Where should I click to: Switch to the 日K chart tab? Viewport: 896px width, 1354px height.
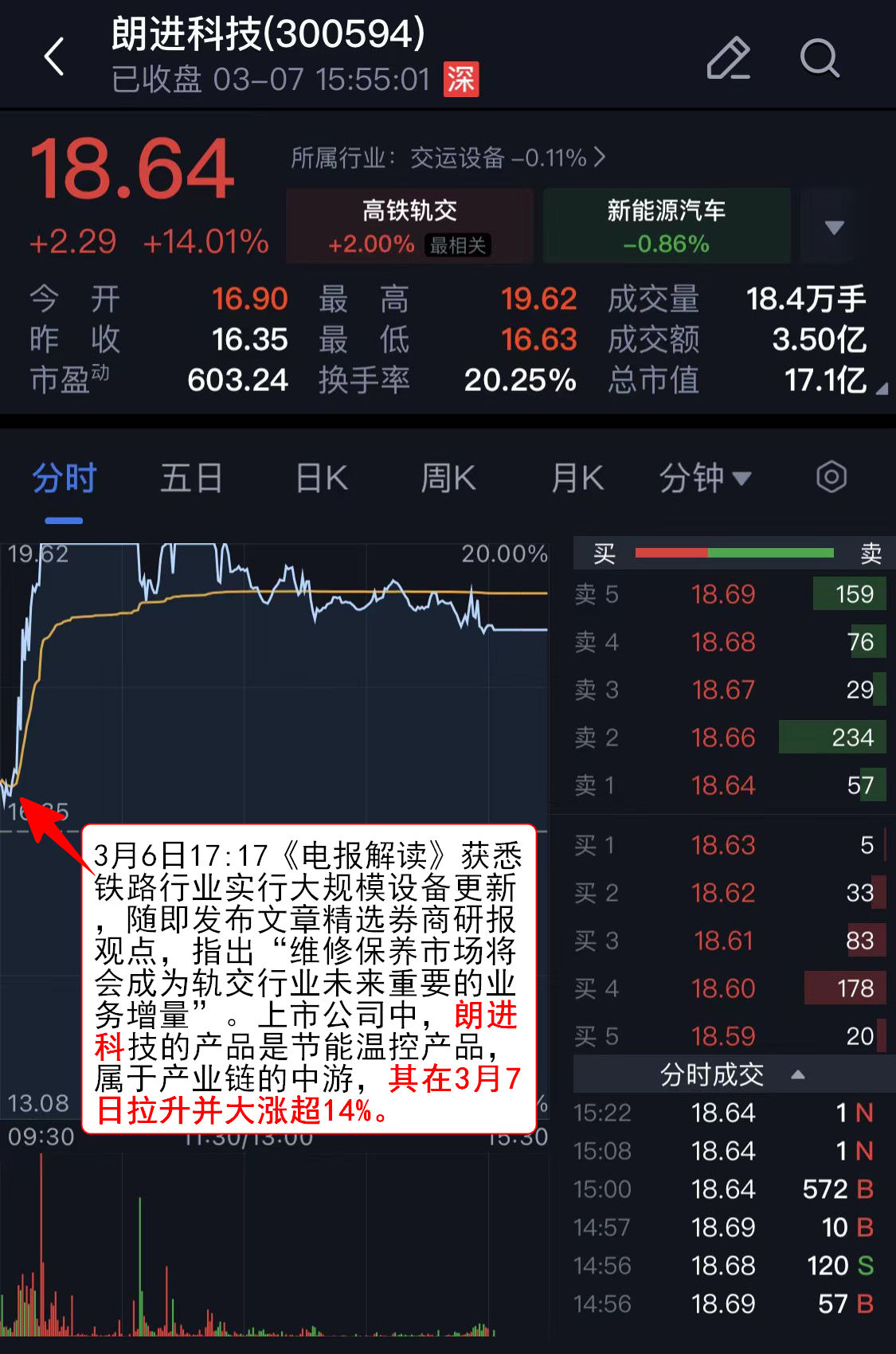pos(322,479)
